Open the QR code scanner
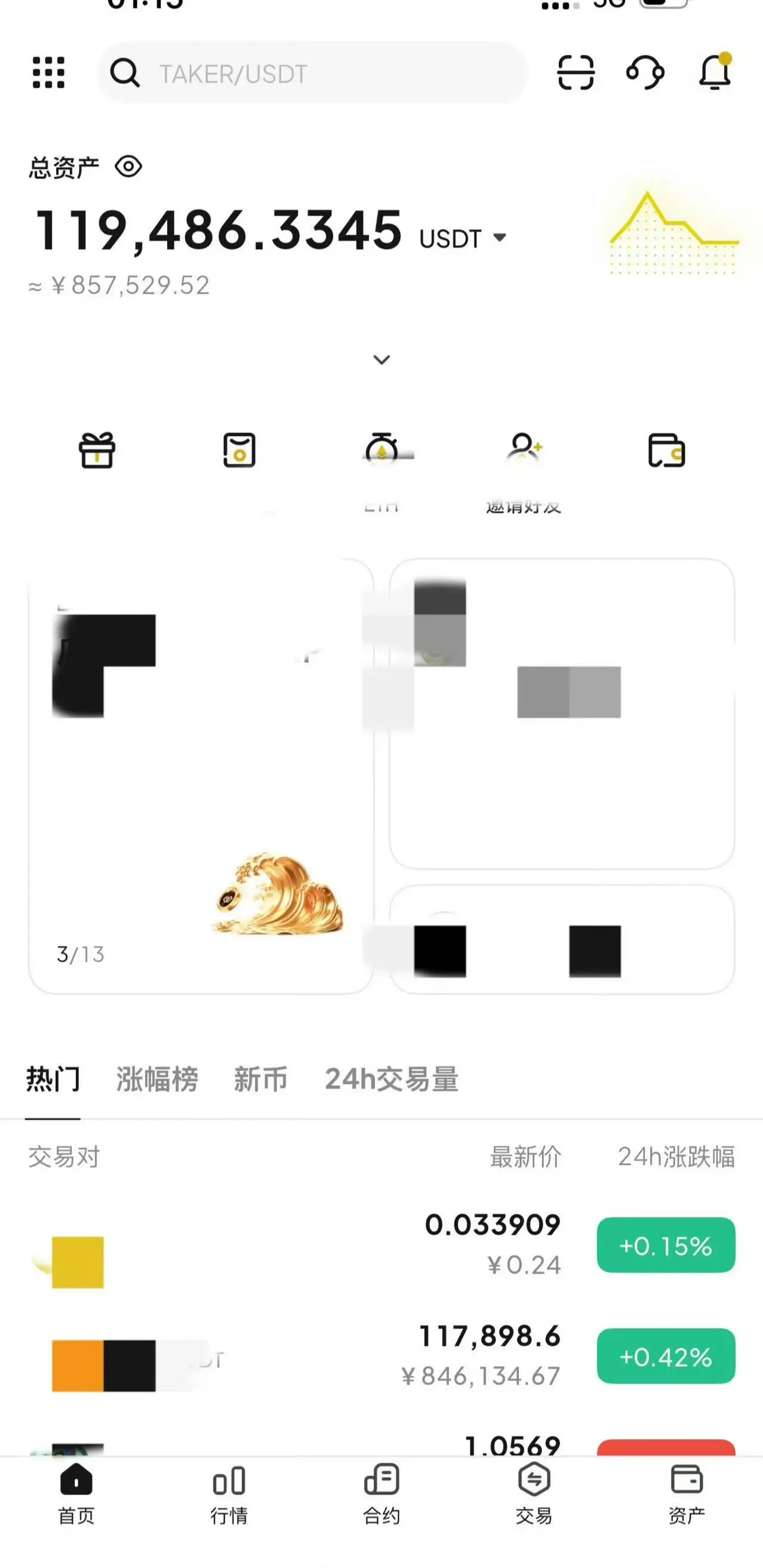The height and width of the screenshot is (1568, 763). [576, 73]
